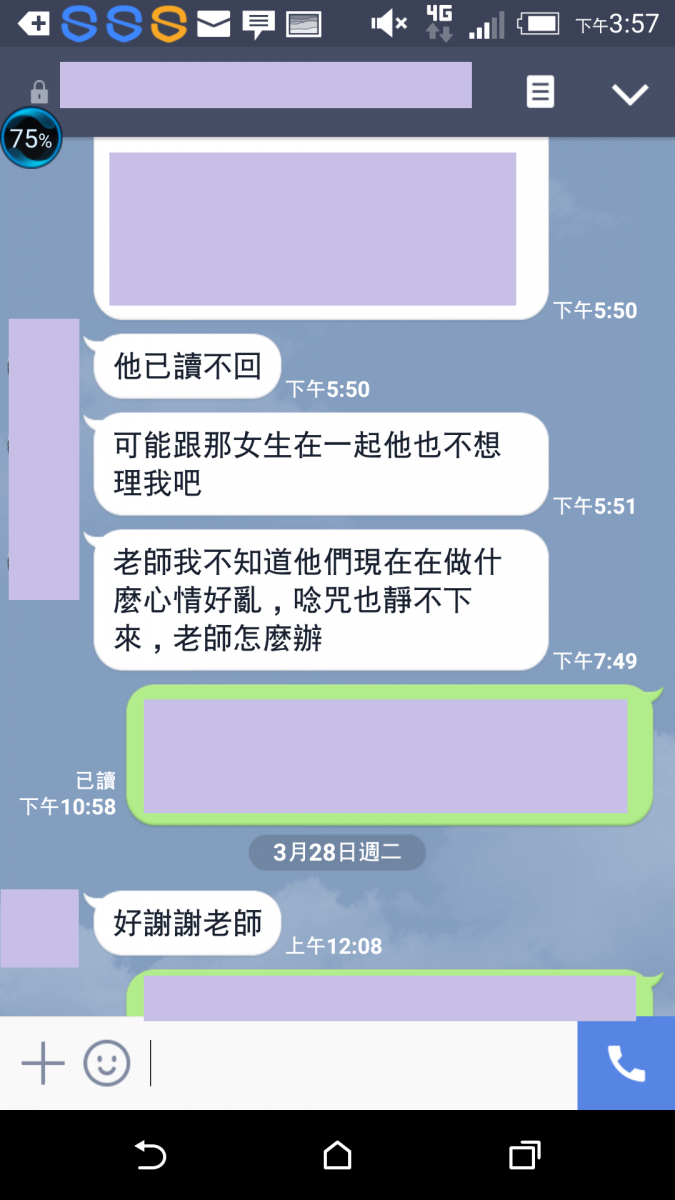Go back with system back button

150,1156
